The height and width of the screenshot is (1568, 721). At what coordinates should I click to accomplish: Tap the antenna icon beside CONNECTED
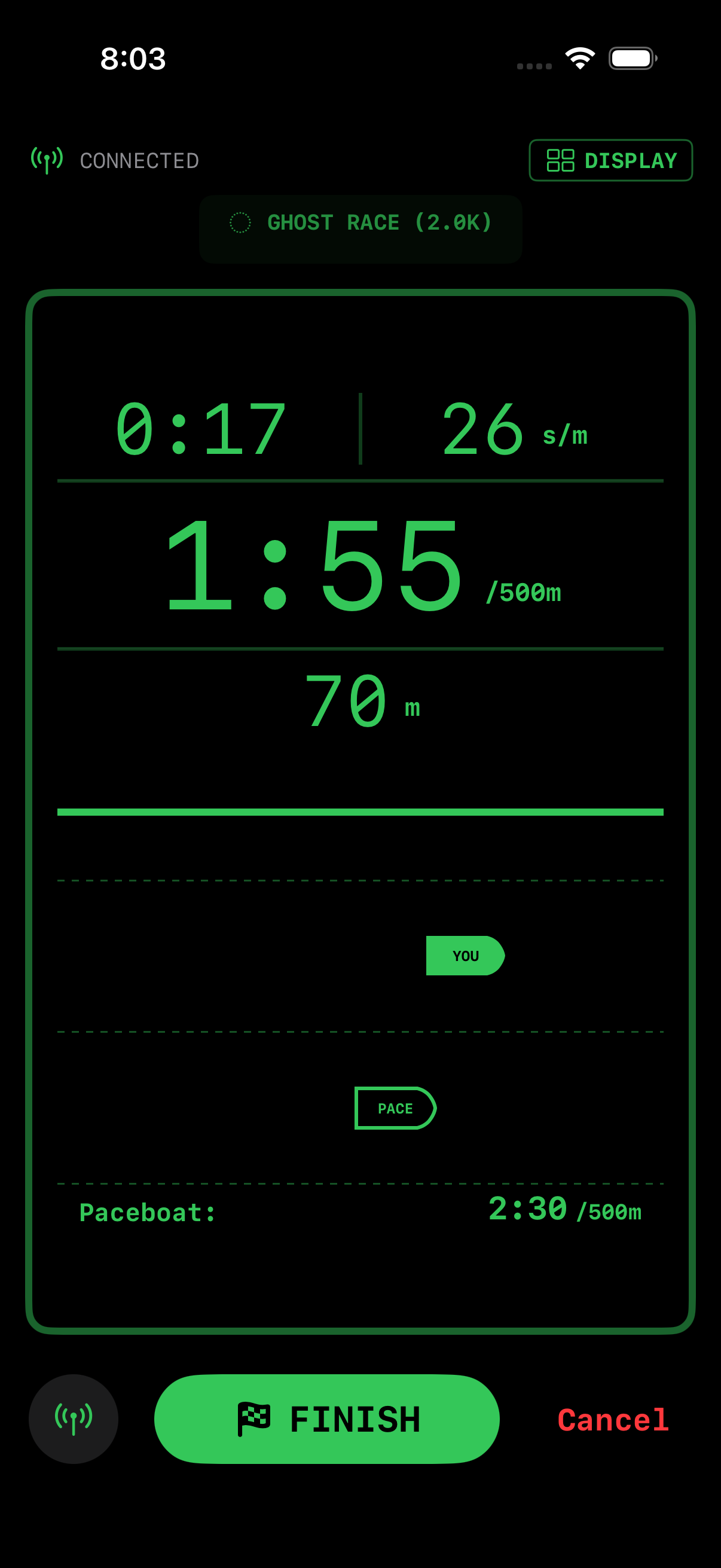click(x=45, y=160)
